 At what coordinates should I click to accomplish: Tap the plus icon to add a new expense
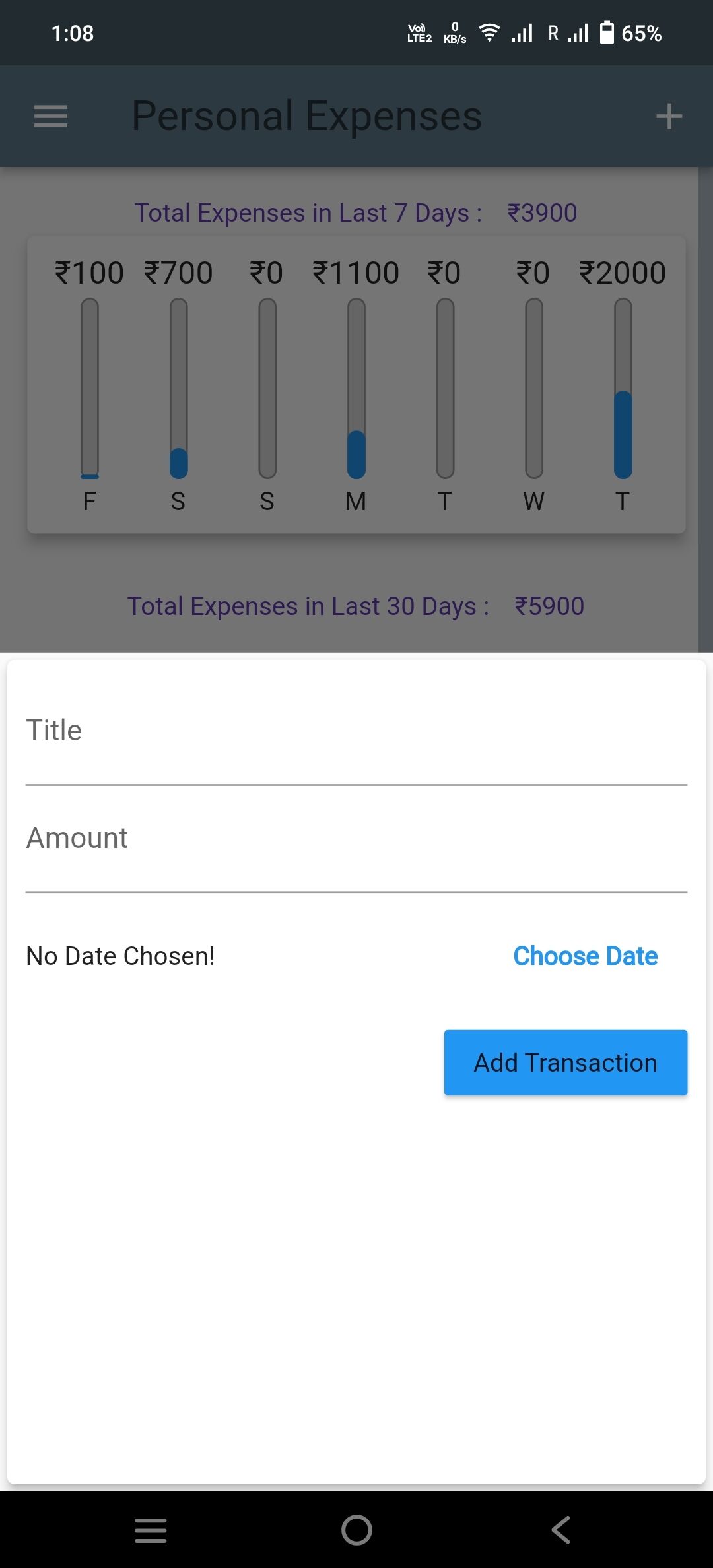tap(668, 115)
